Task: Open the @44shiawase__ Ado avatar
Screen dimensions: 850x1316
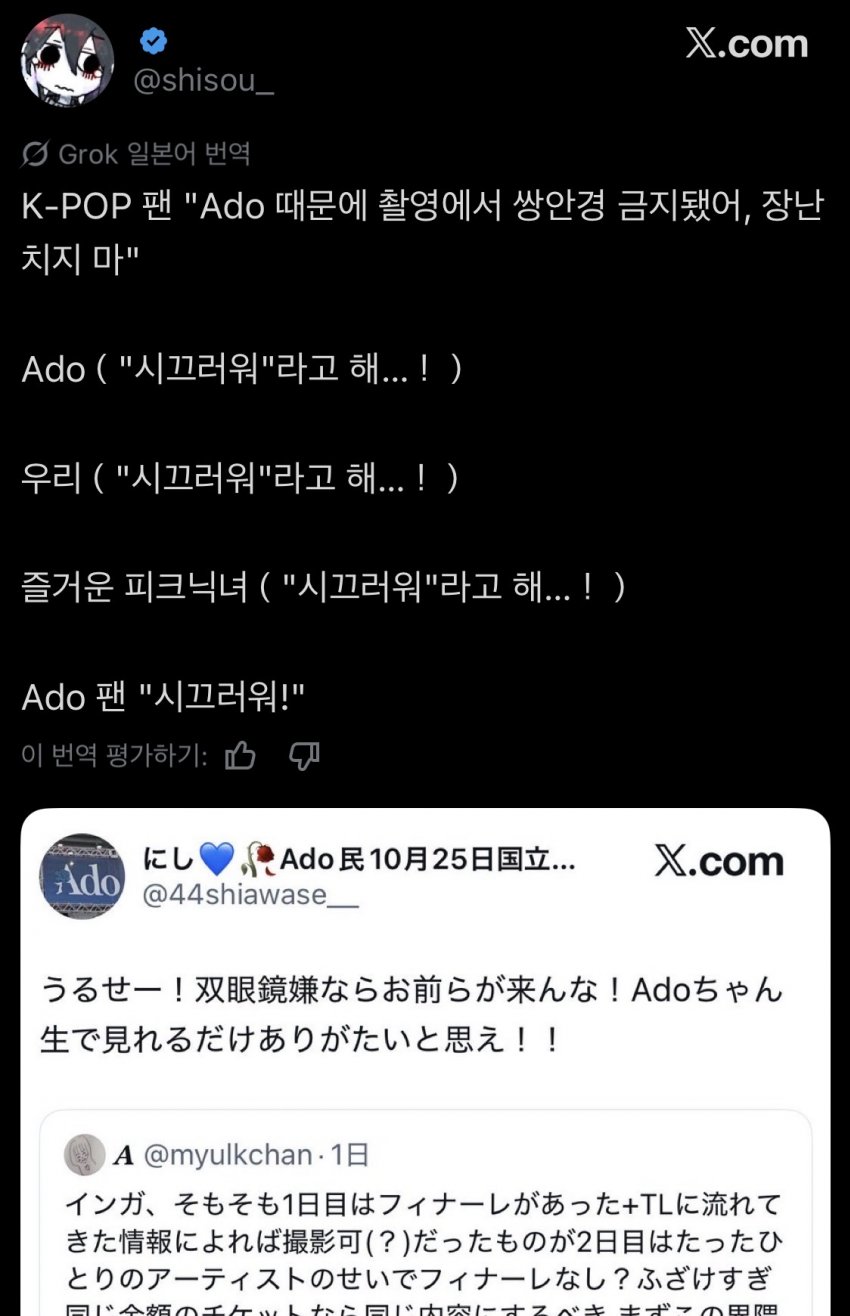Action: pos(82,876)
